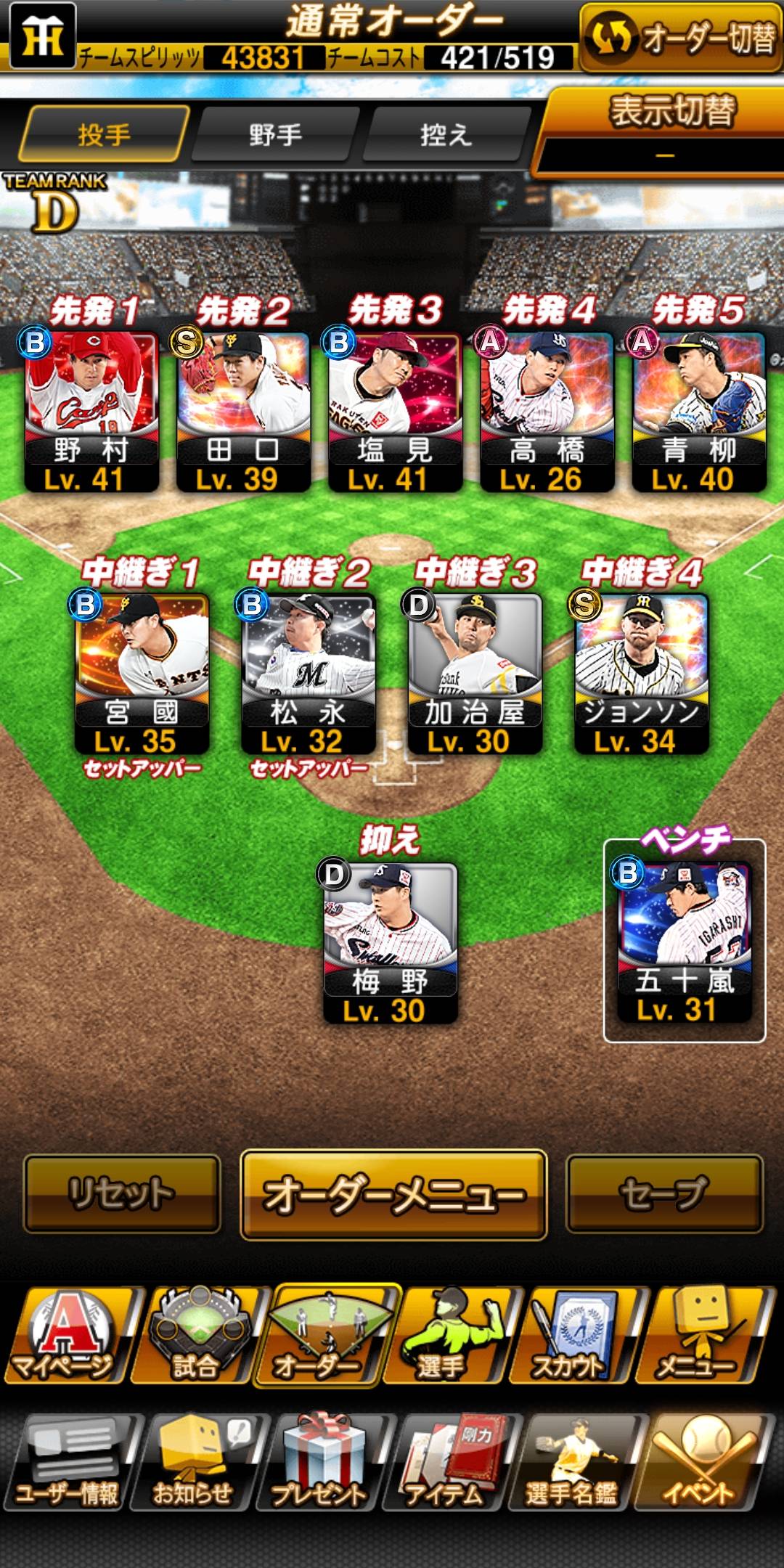Select reliever ジョンソン card
The height and width of the screenshot is (1568, 784).
641,673
